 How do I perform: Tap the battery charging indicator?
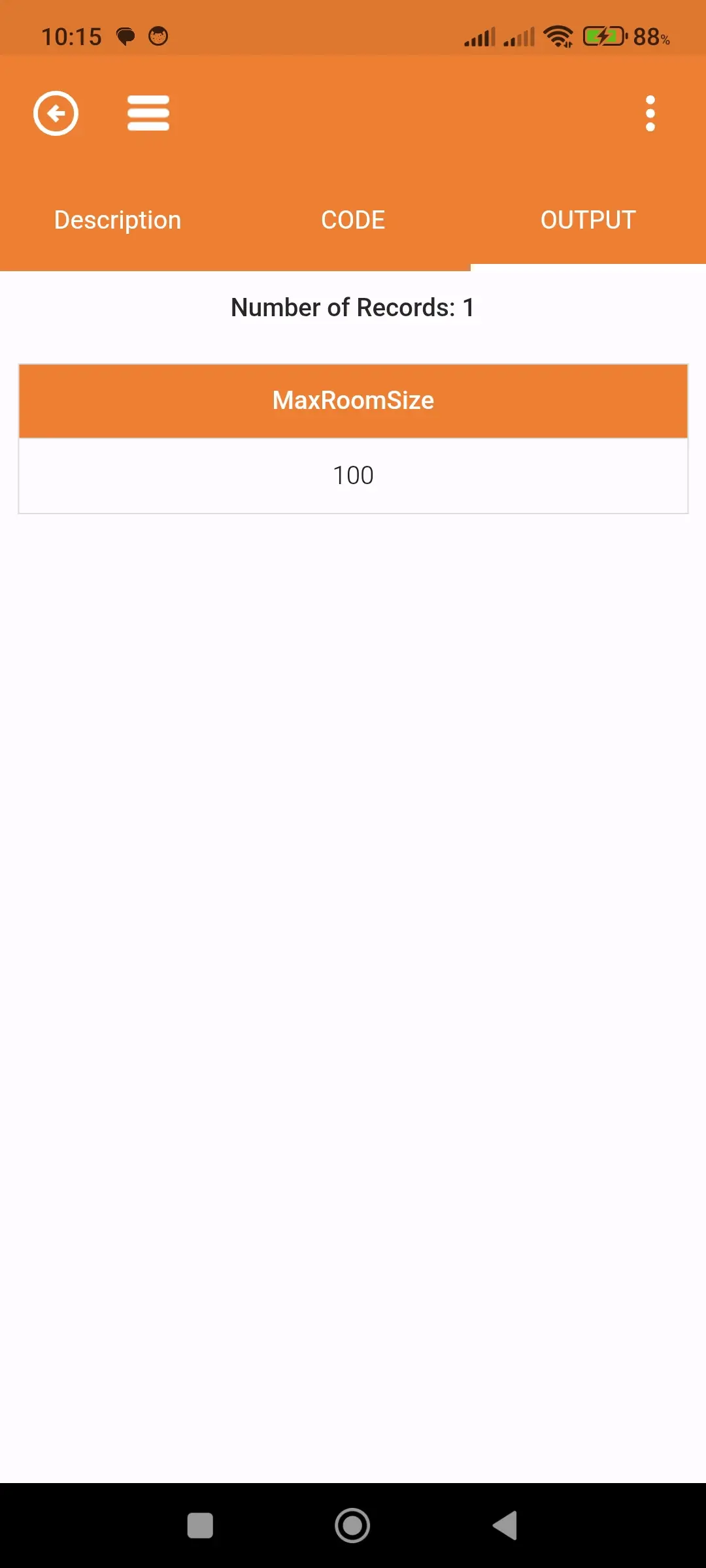tap(605, 36)
